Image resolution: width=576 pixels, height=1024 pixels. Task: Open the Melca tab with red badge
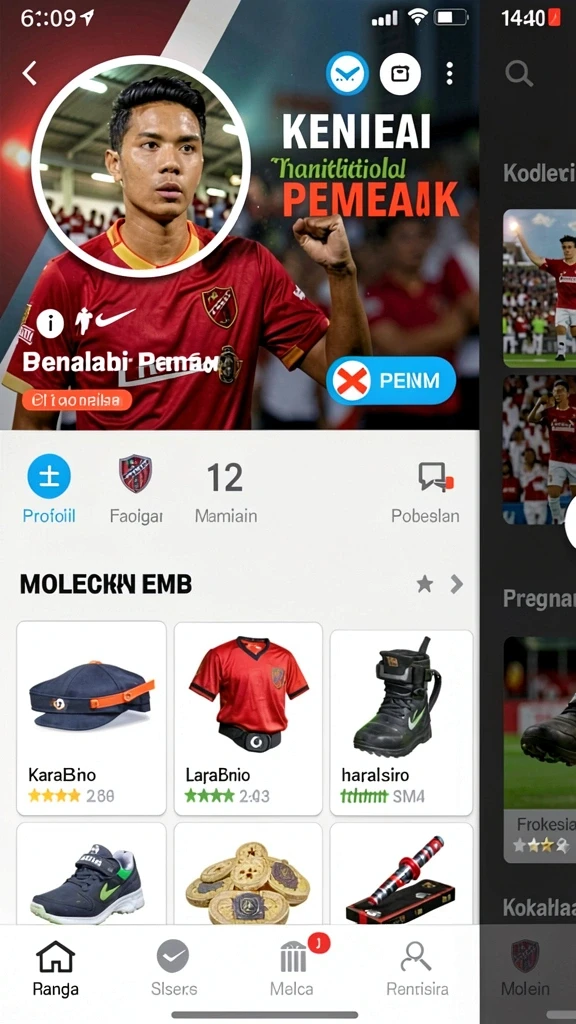[x=293, y=968]
